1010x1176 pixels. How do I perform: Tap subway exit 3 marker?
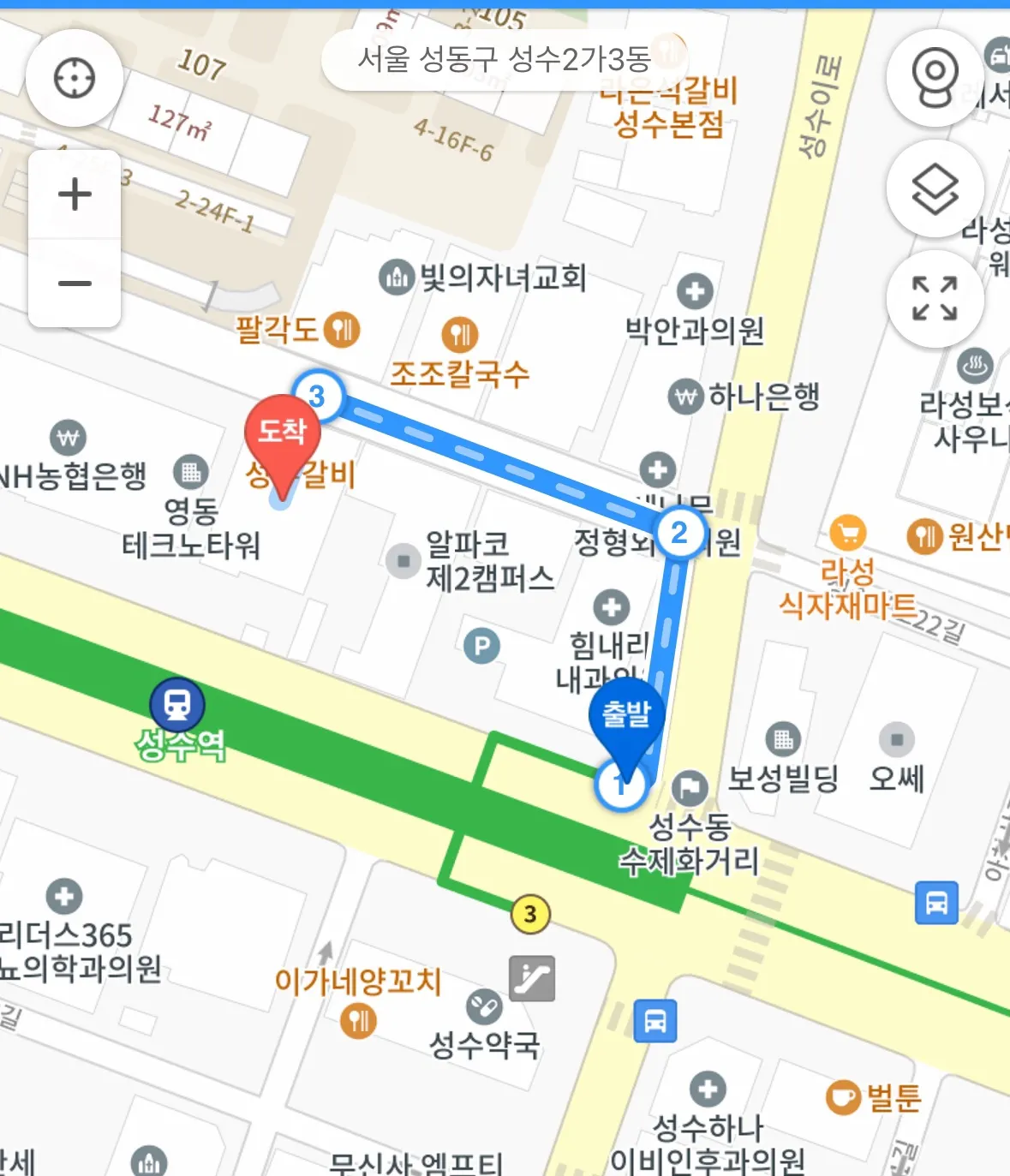(530, 914)
